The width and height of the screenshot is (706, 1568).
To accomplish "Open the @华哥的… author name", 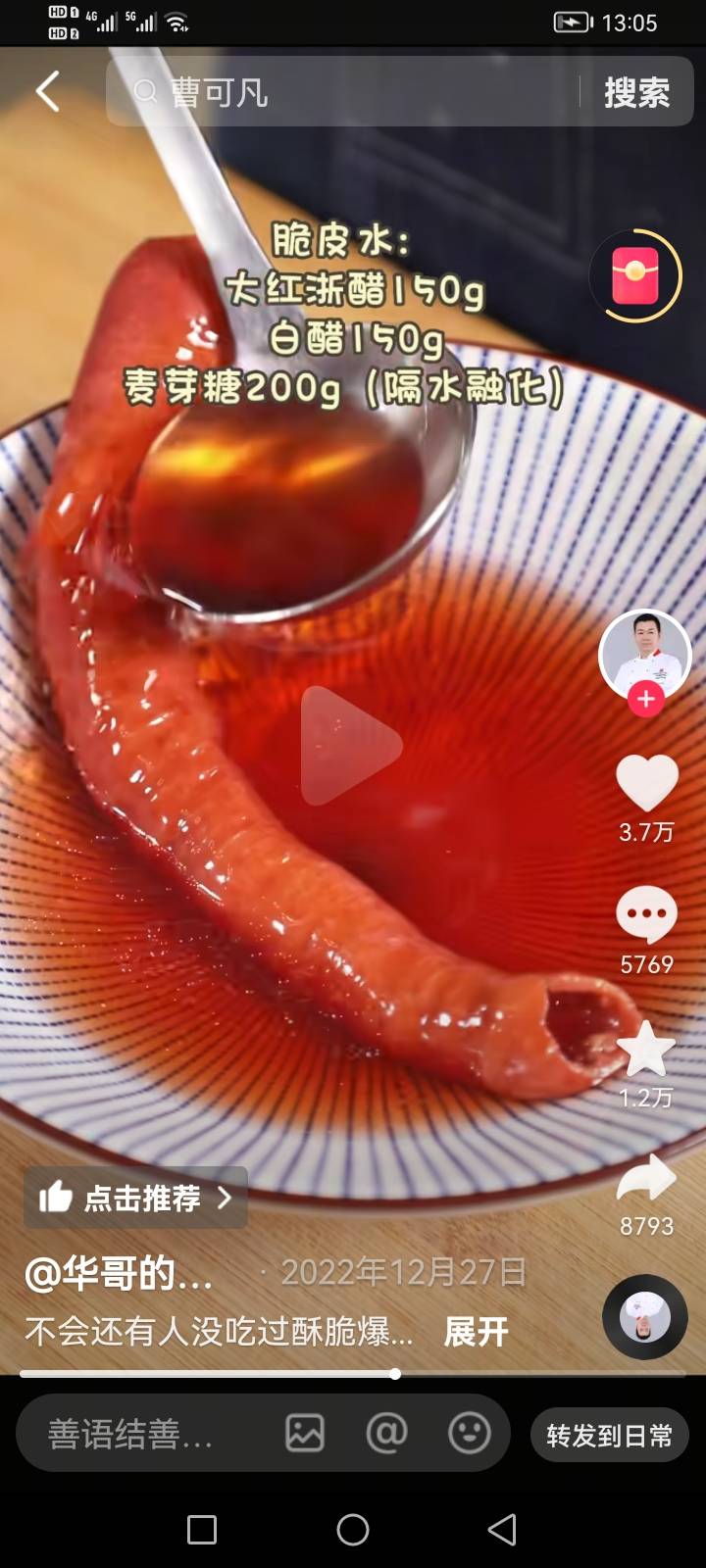I will point(119,1273).
